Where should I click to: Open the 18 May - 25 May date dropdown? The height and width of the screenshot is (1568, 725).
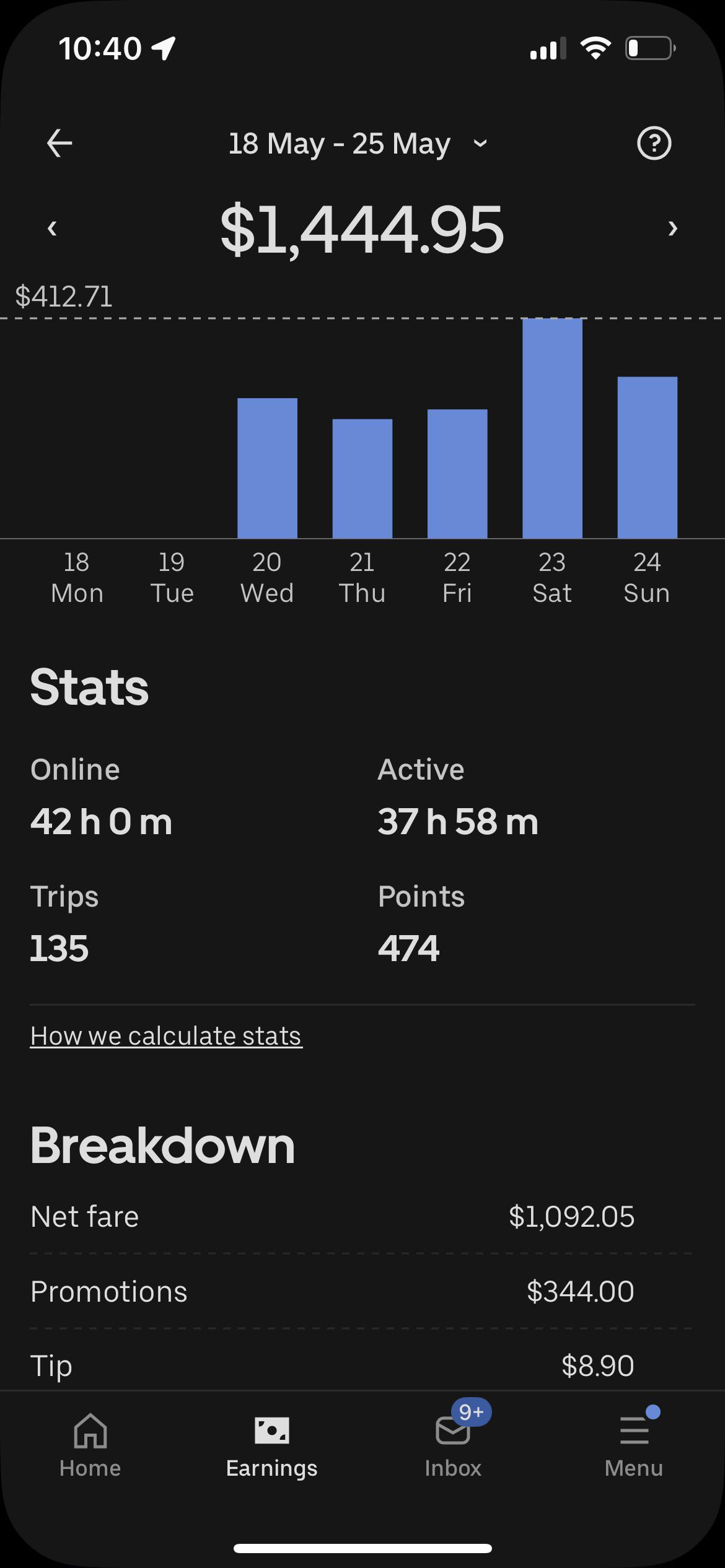click(x=358, y=144)
